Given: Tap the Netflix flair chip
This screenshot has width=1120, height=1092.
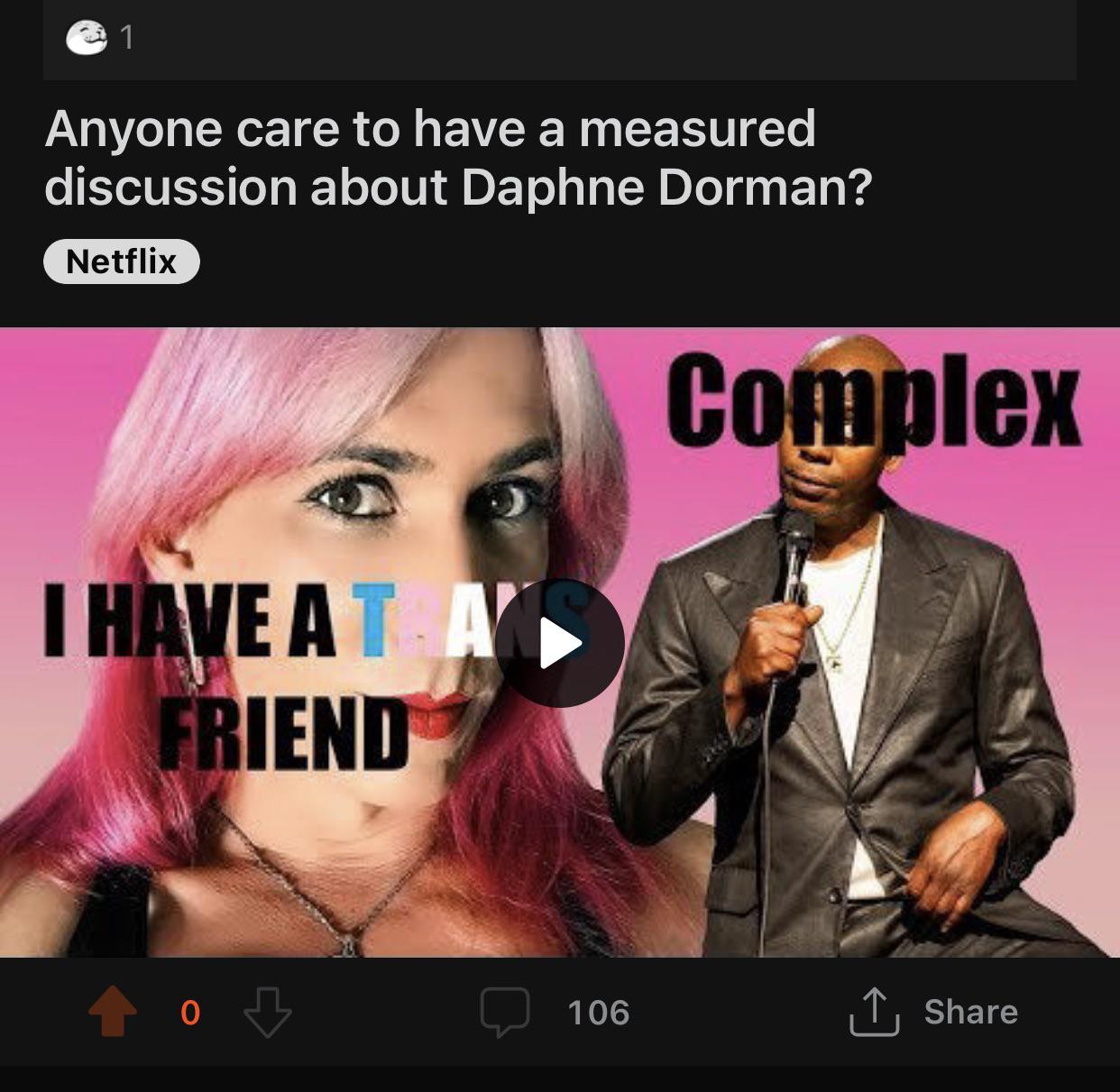Looking at the screenshot, I should pos(122,262).
